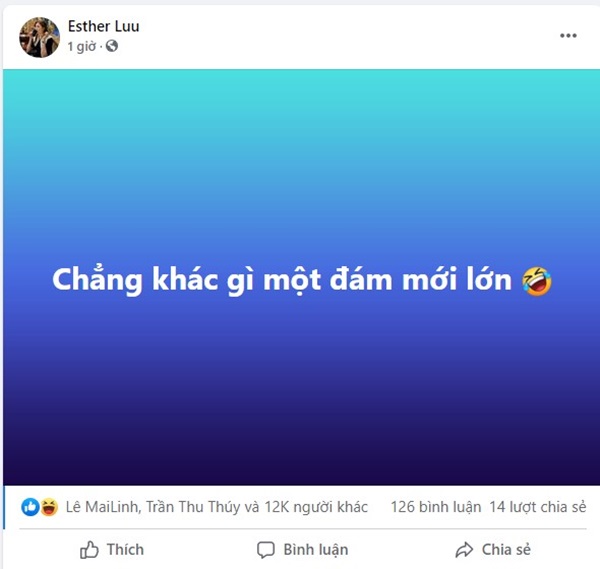
Task: Like the post with Thích
Action: [112, 549]
